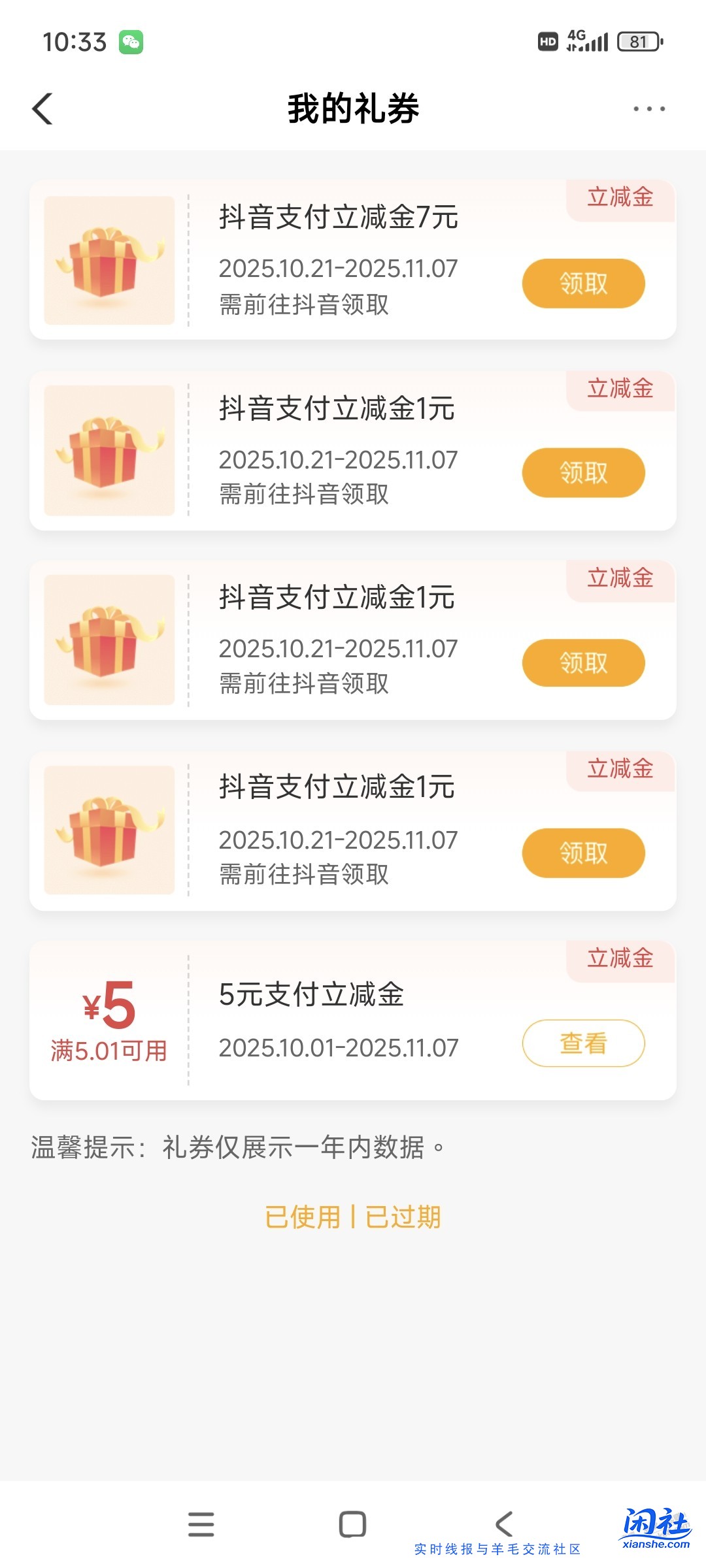Click 领取 on the second 抖音支付立减金1元 coupon
The image size is (706, 1568).
click(582, 472)
